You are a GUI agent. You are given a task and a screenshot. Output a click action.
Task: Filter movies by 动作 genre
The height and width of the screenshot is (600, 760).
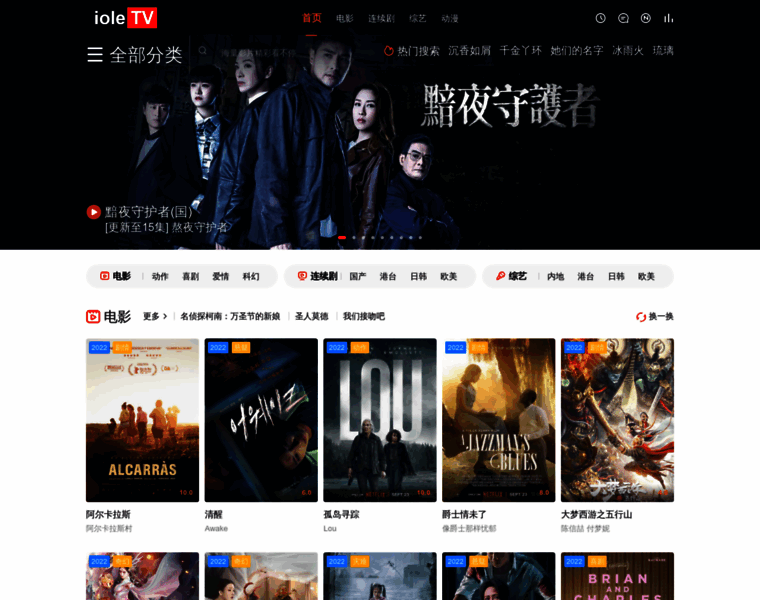160,277
